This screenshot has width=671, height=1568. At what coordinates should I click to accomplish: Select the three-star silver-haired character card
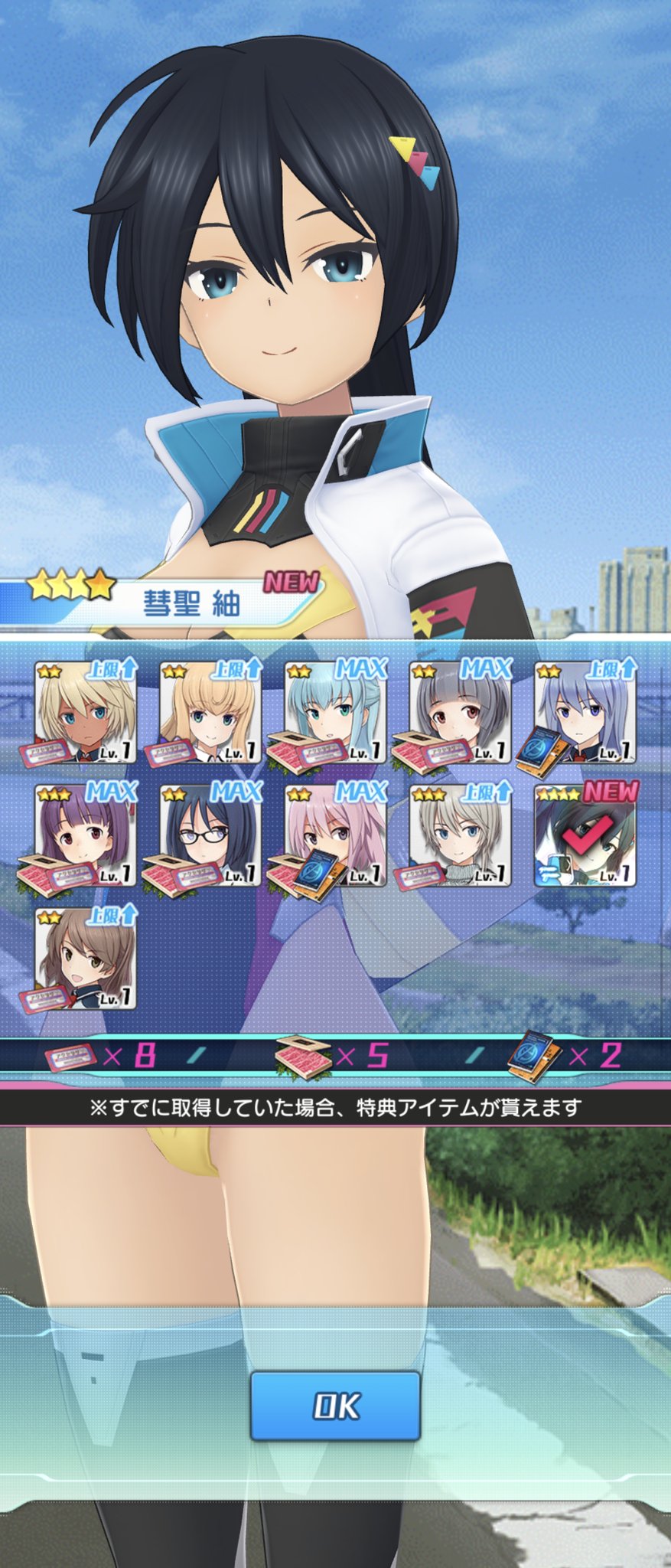461,836
